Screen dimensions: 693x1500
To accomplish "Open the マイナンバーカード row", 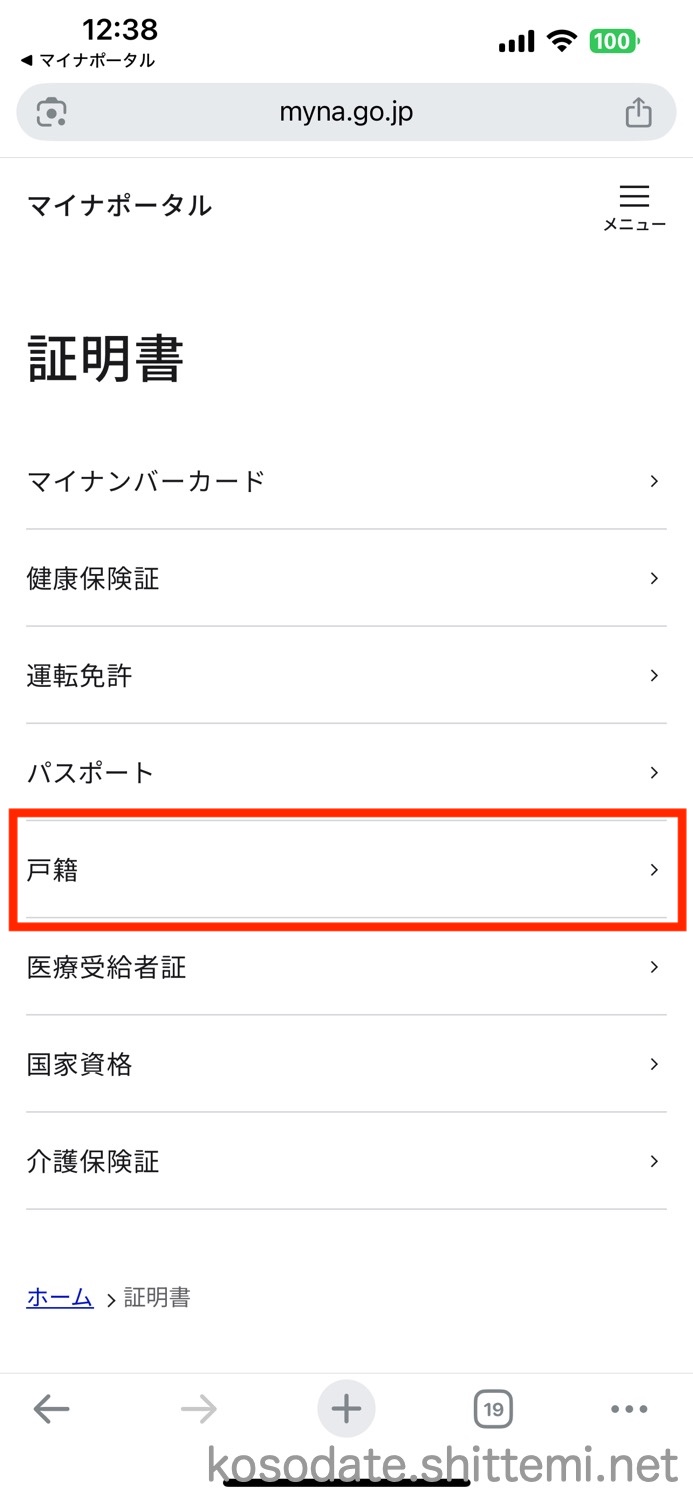I will (x=346, y=481).
